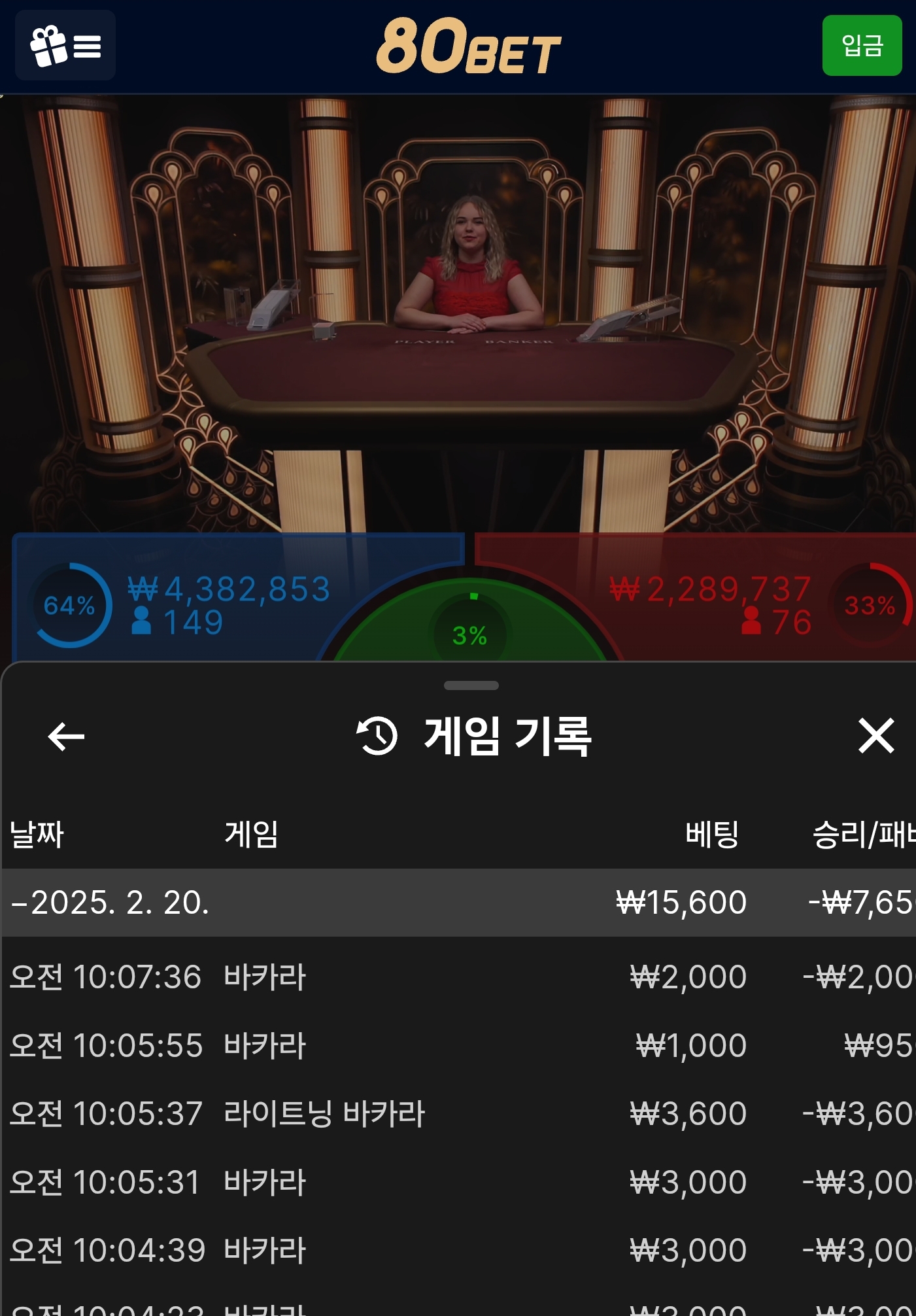
Task: Tap the green 입금 deposit button
Action: (862, 46)
